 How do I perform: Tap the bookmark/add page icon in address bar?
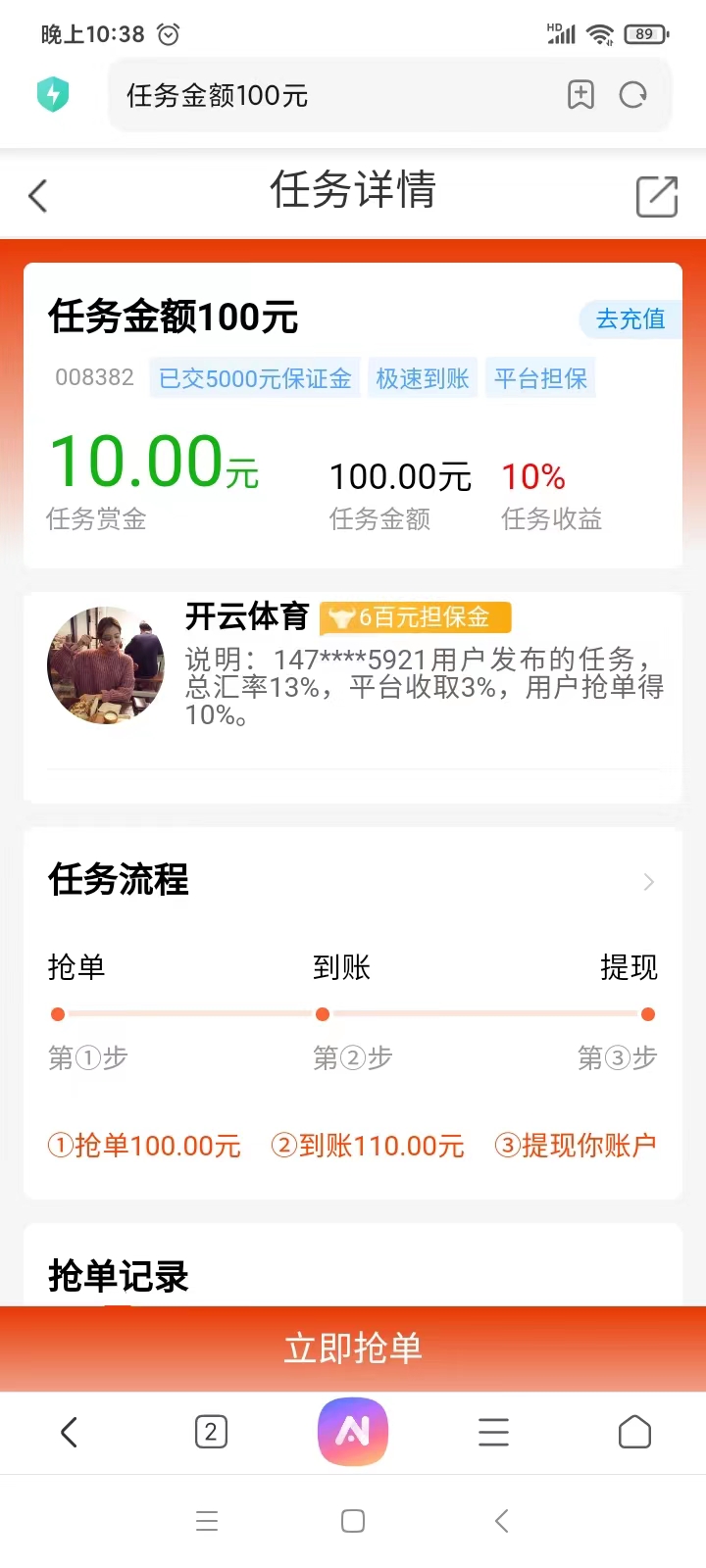pyautogui.click(x=581, y=95)
